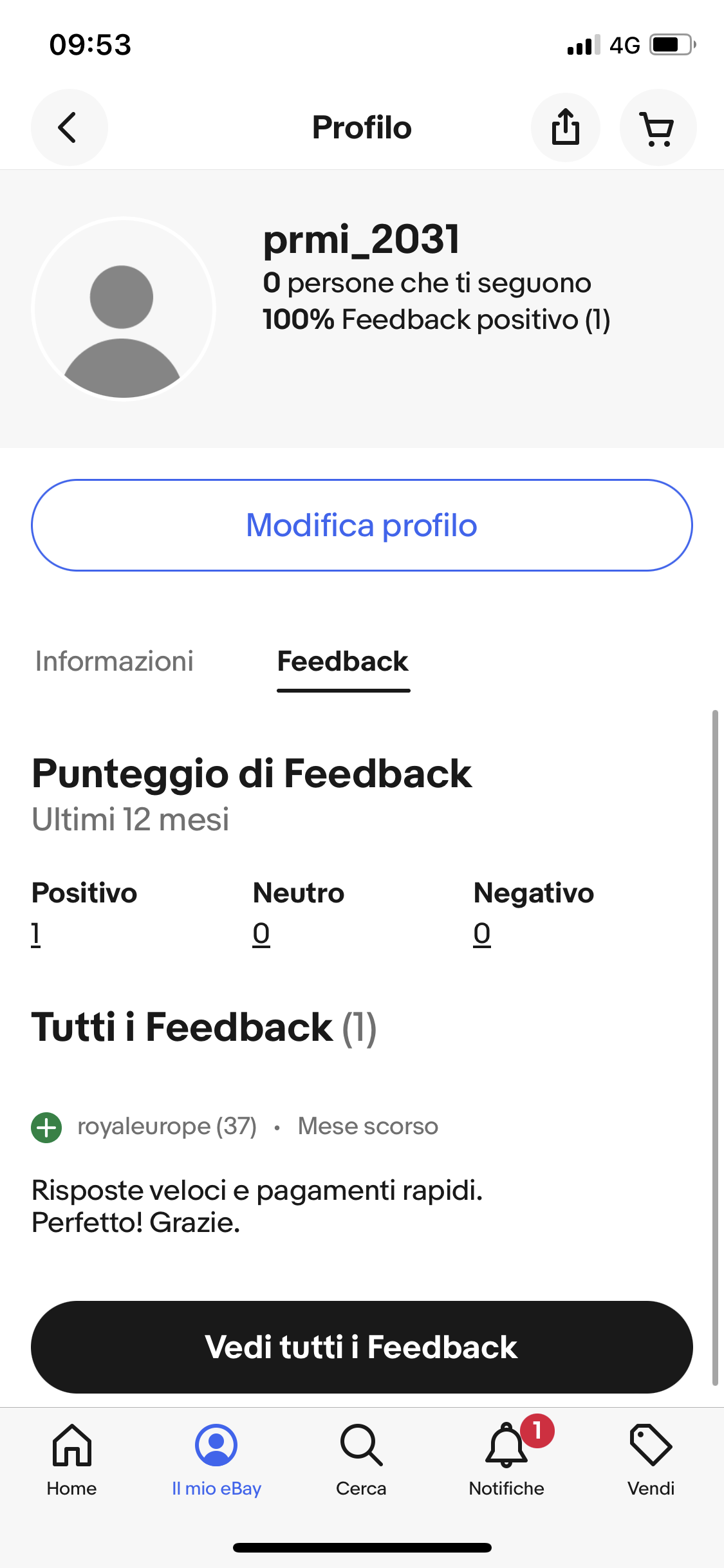Tap the profile avatar picture
724x1568 pixels.
click(x=123, y=309)
